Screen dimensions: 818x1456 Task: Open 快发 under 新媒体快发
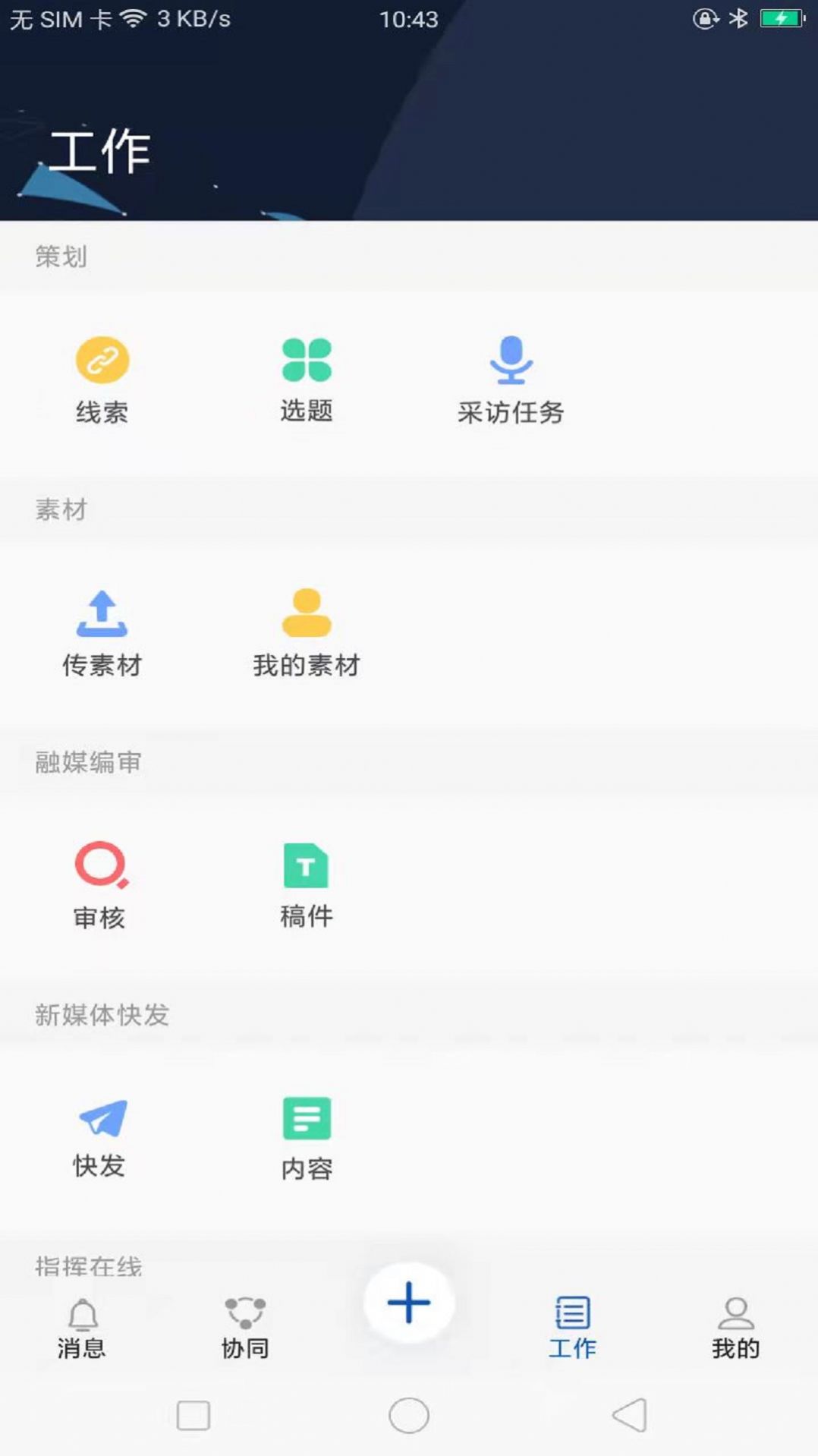[x=99, y=1138]
